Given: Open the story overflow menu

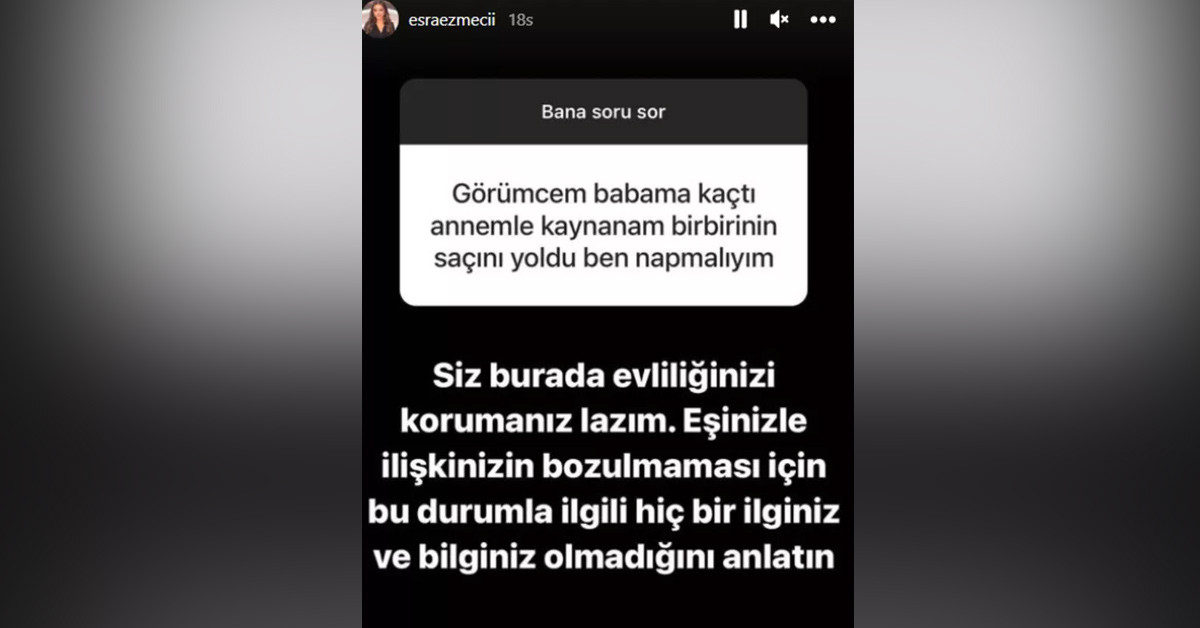Looking at the screenshot, I should pyautogui.click(x=822, y=19).
